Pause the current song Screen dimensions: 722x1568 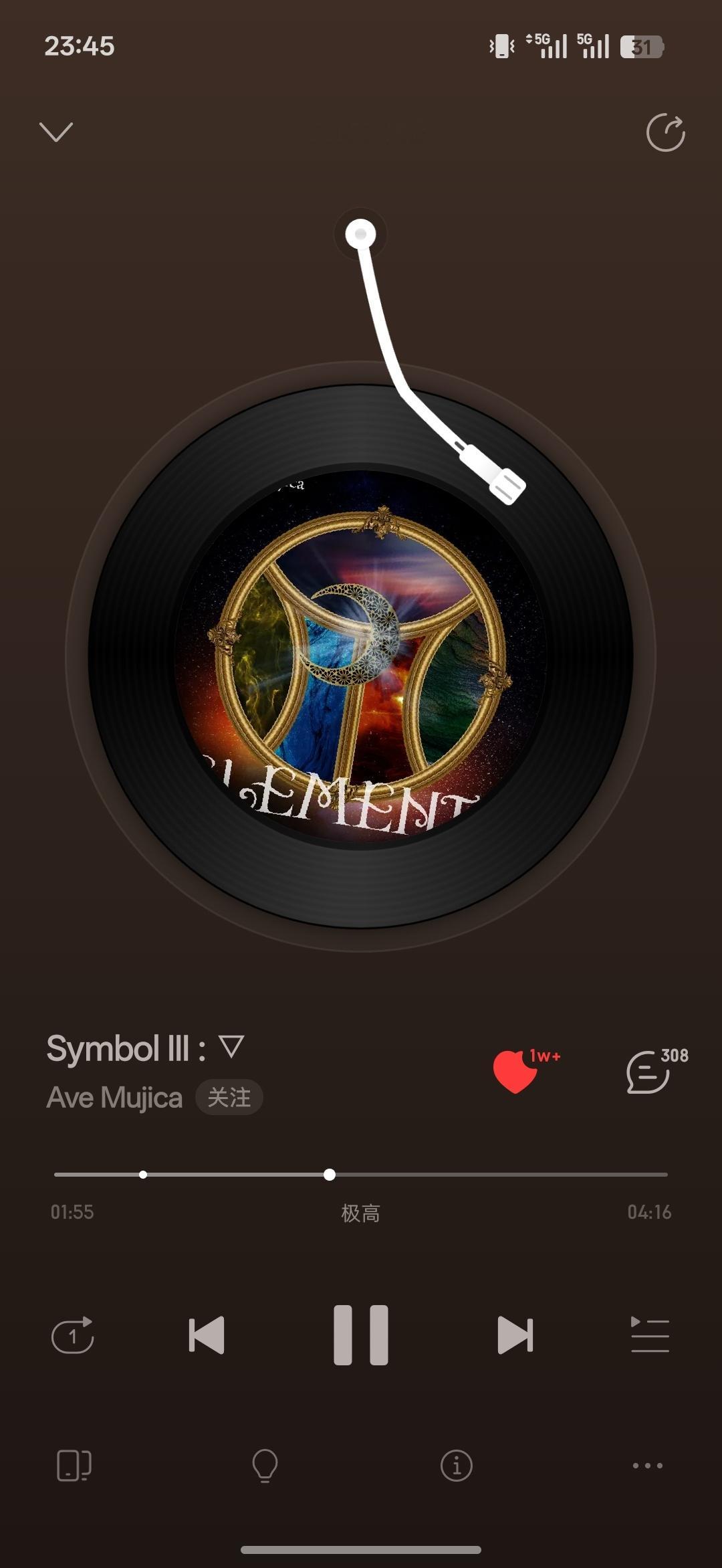tap(361, 1335)
